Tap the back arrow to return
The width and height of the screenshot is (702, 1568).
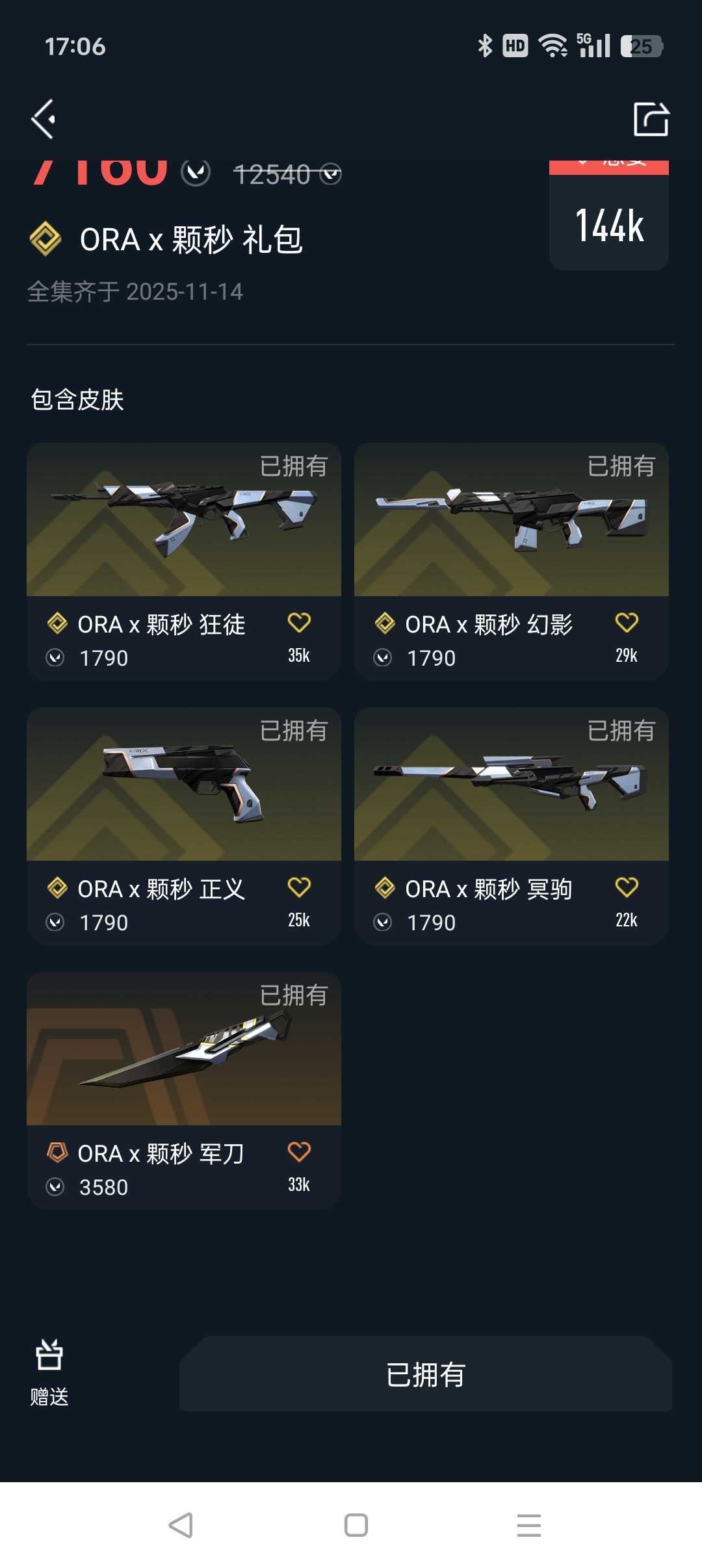point(43,118)
